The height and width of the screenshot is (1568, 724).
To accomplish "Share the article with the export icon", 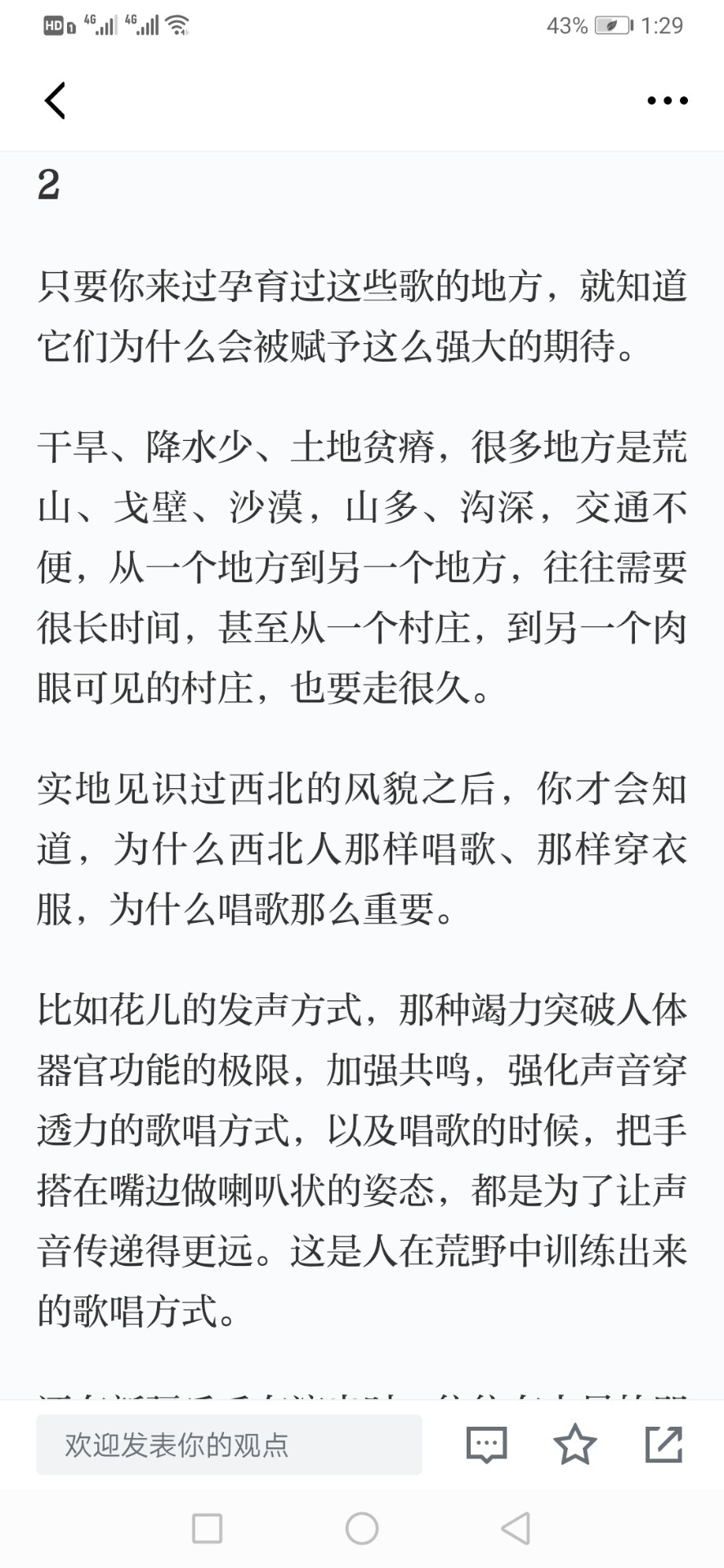I will 664,1444.
